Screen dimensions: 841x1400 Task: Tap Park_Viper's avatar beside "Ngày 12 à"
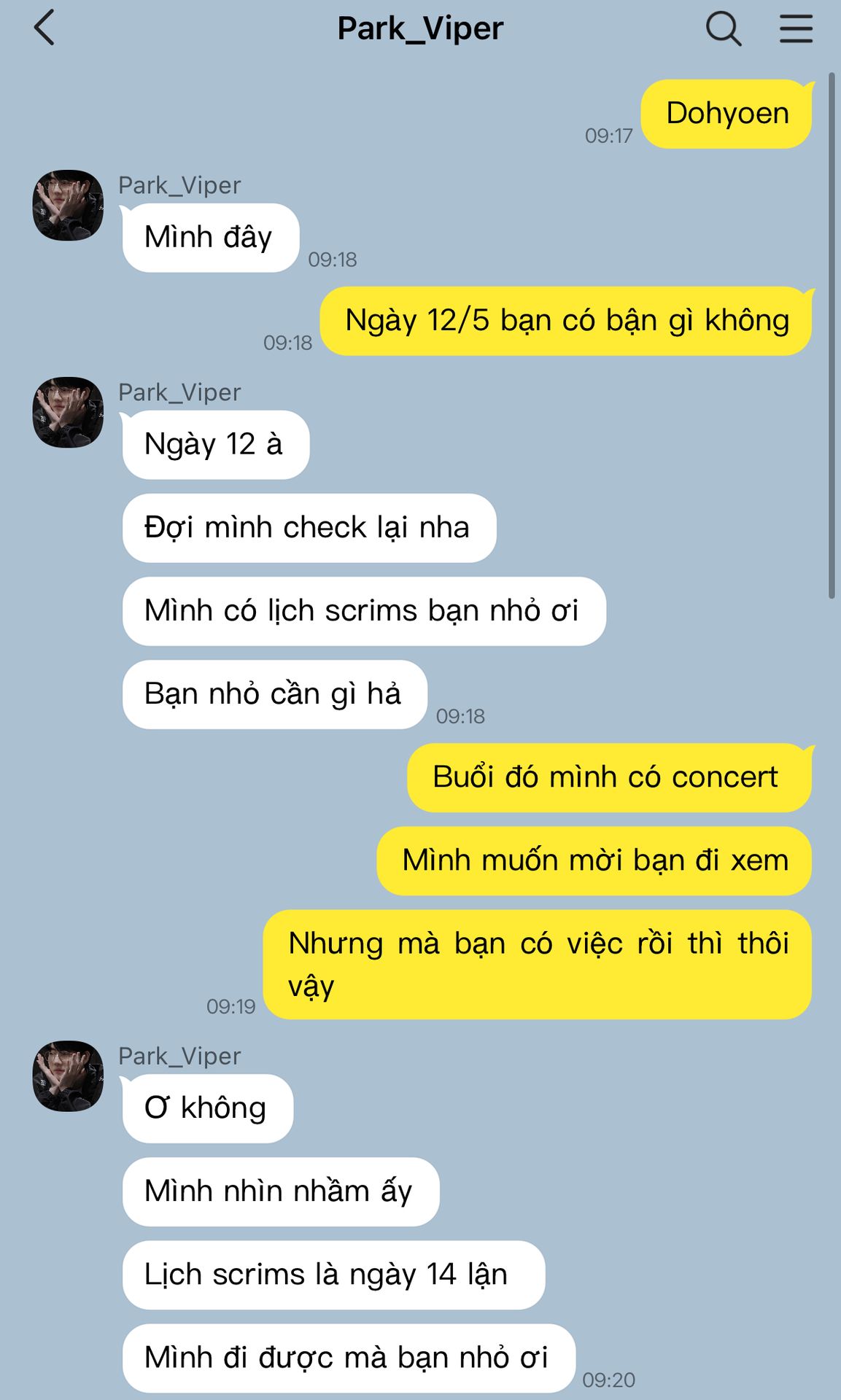pos(68,413)
